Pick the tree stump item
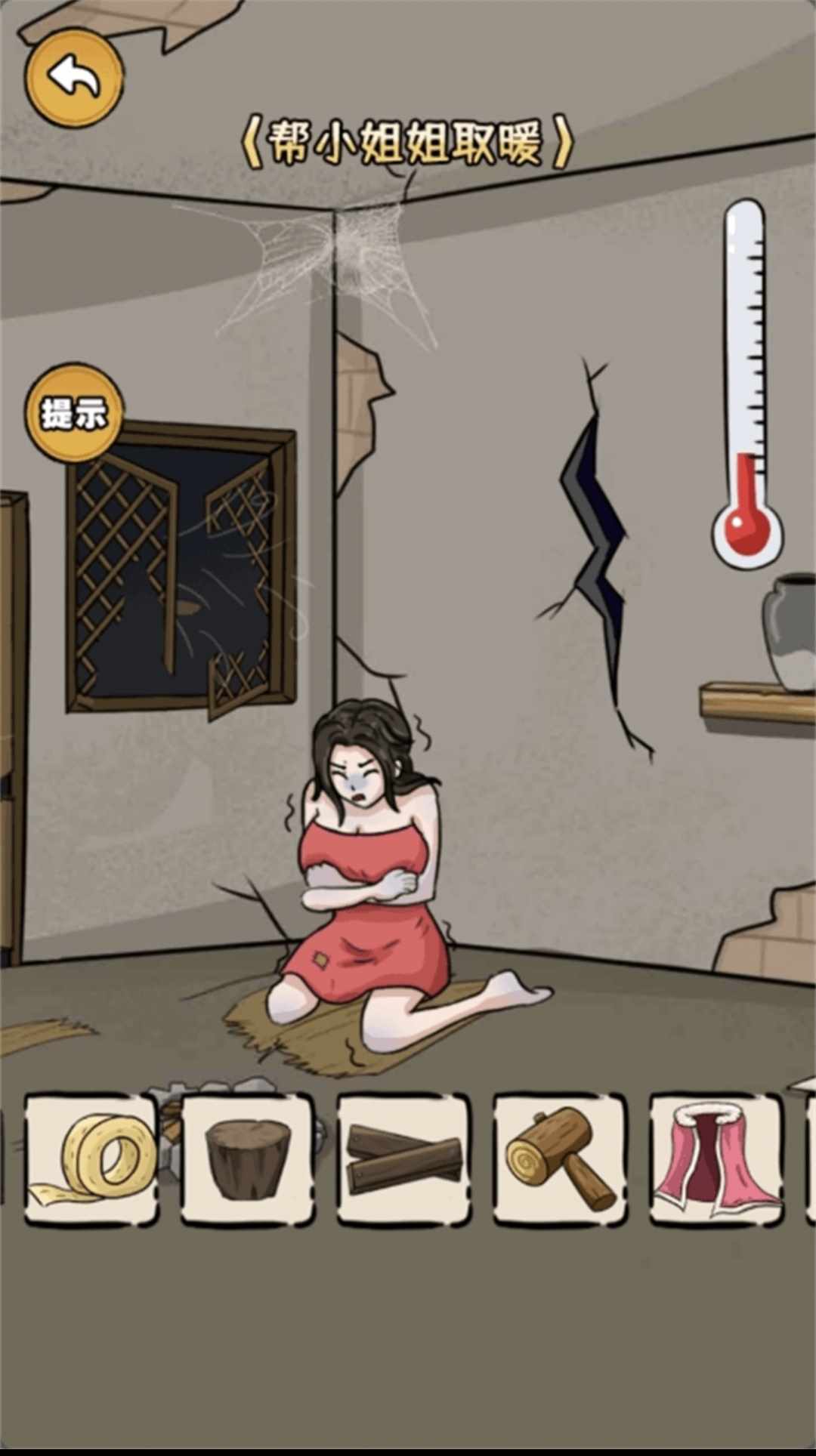This screenshot has height=1456, width=816. coord(247,1159)
